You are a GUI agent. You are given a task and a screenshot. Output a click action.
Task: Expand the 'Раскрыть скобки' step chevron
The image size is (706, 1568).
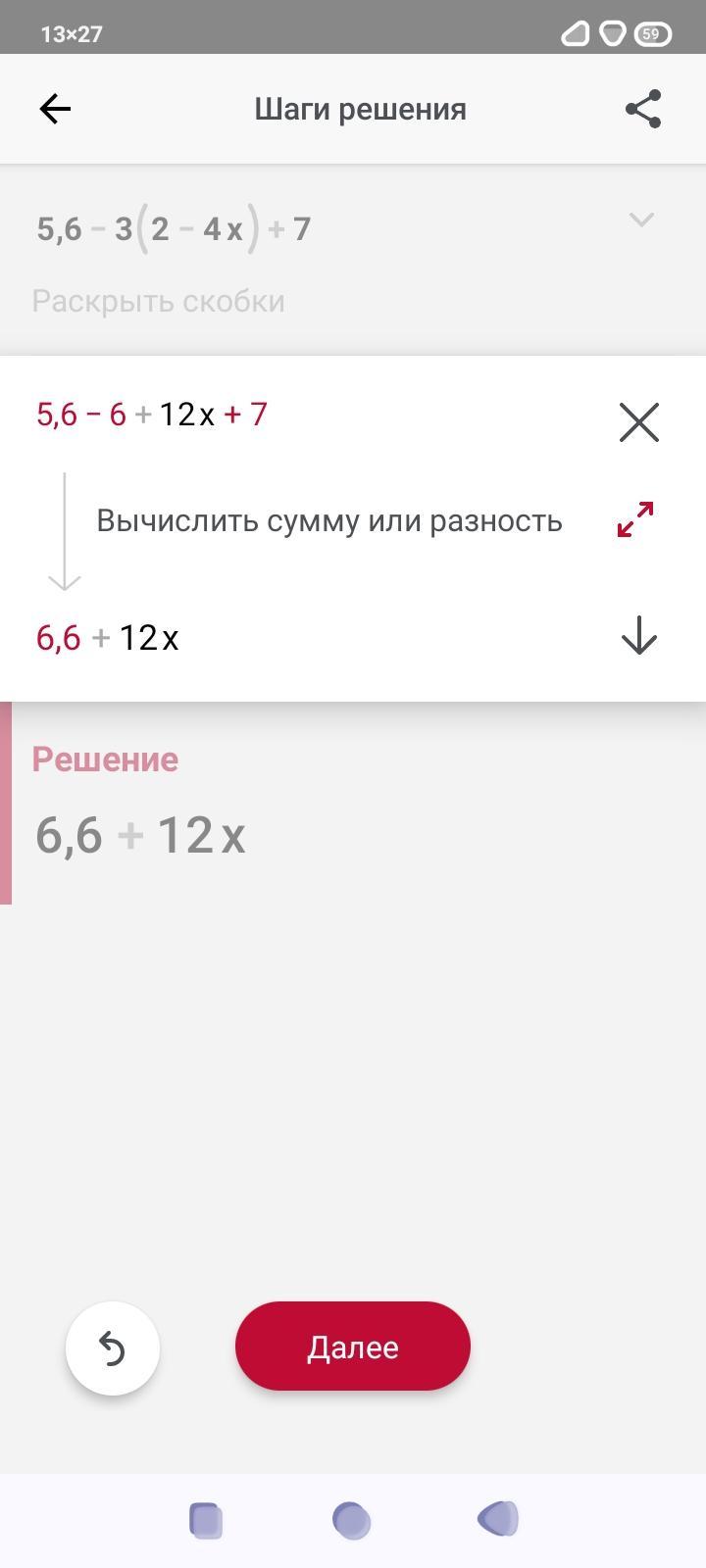(641, 220)
